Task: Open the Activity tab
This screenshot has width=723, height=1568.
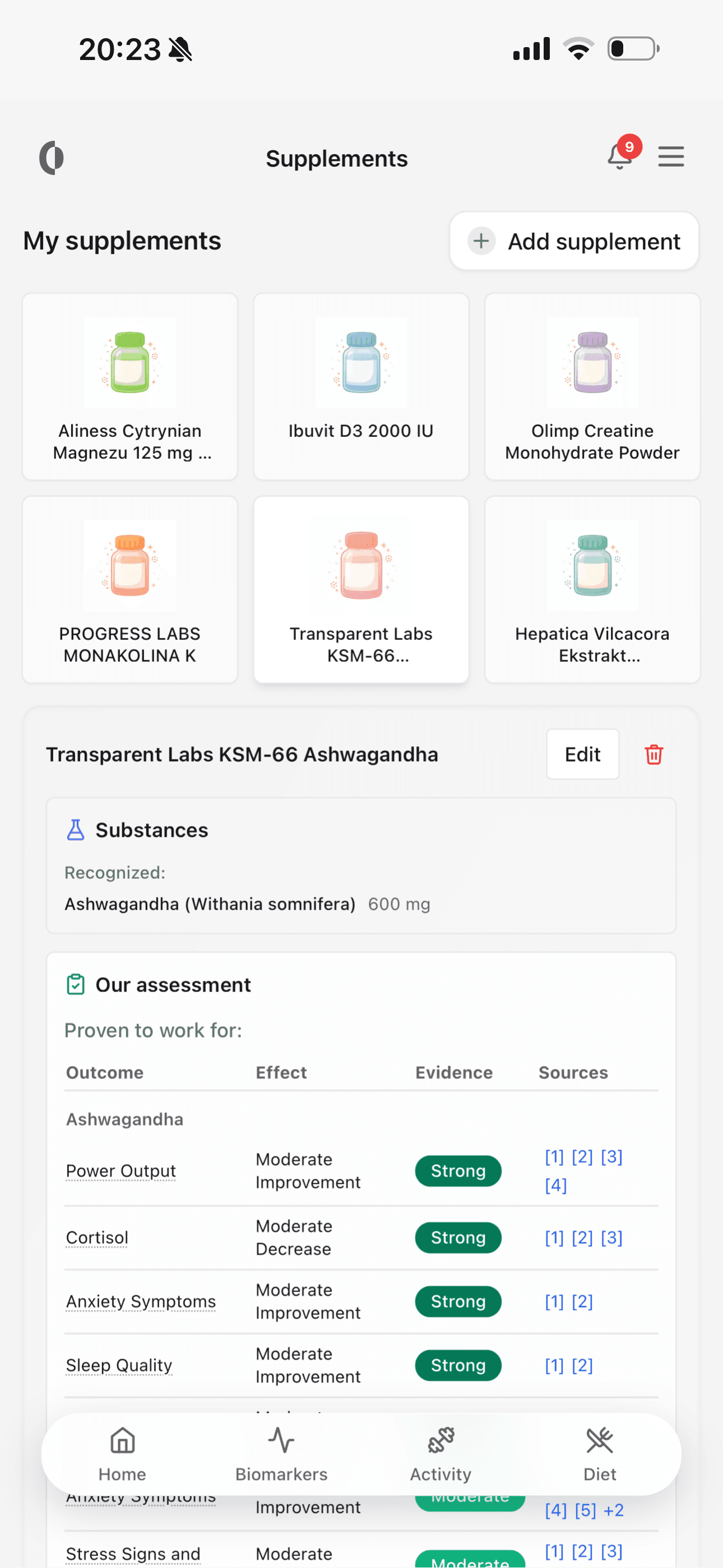Action: pyautogui.click(x=441, y=1454)
